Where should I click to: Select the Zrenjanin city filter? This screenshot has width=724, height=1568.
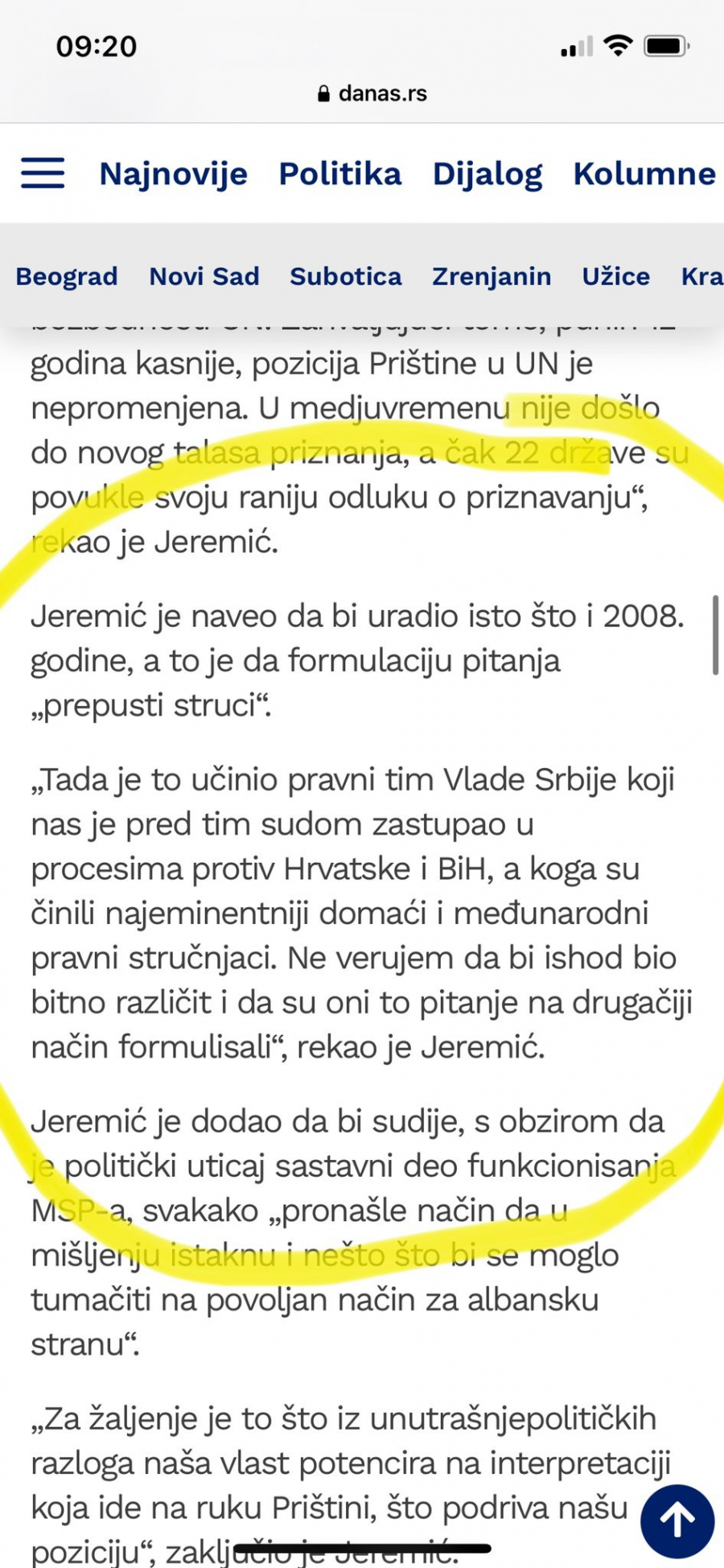click(492, 277)
